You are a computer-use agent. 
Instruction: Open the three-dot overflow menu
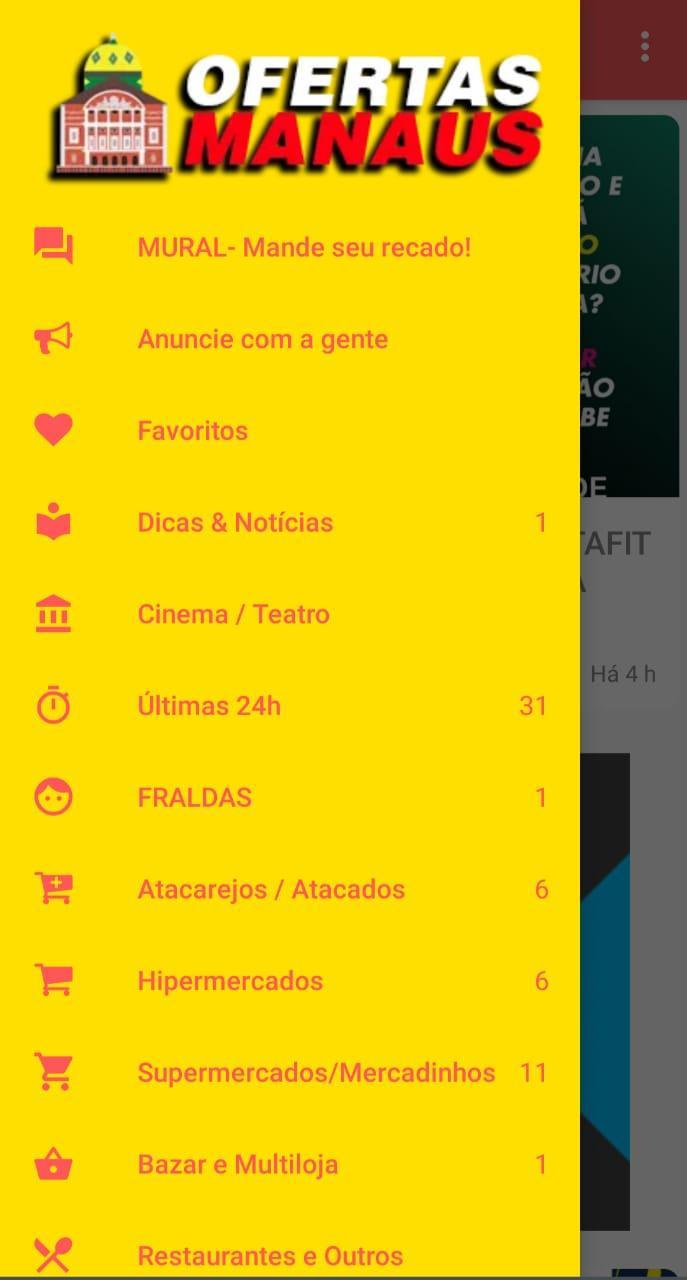645,46
